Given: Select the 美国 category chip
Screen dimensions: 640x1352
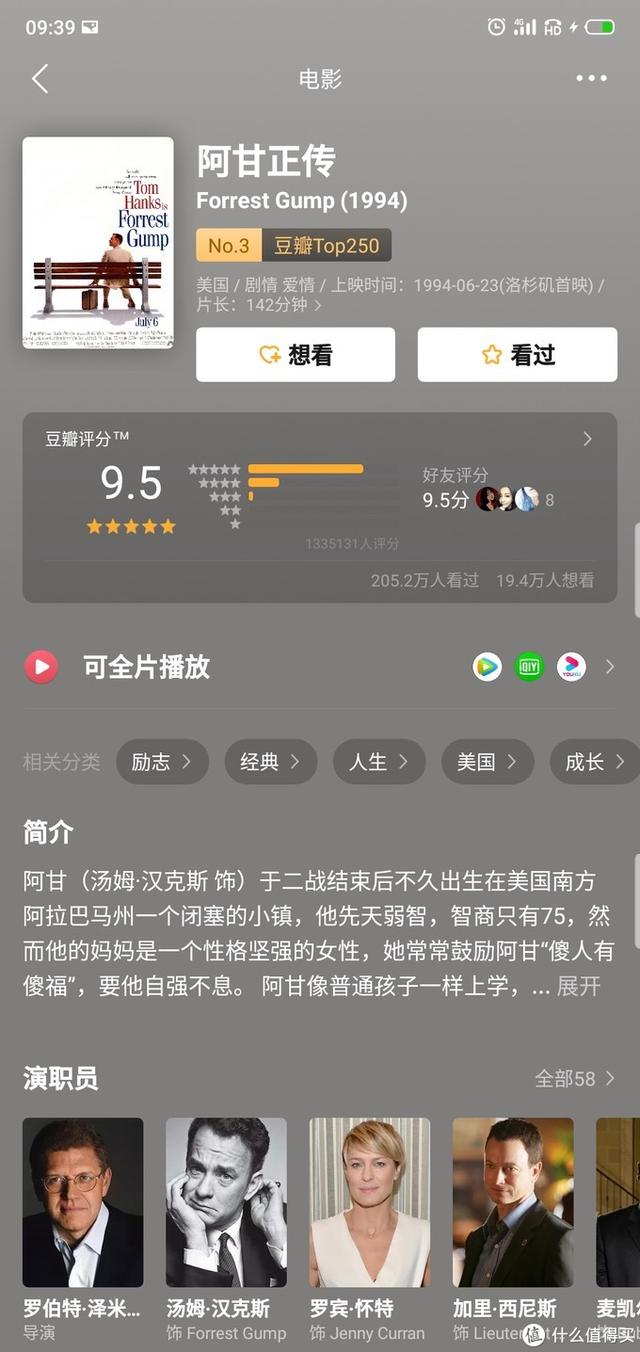Looking at the screenshot, I should [487, 762].
